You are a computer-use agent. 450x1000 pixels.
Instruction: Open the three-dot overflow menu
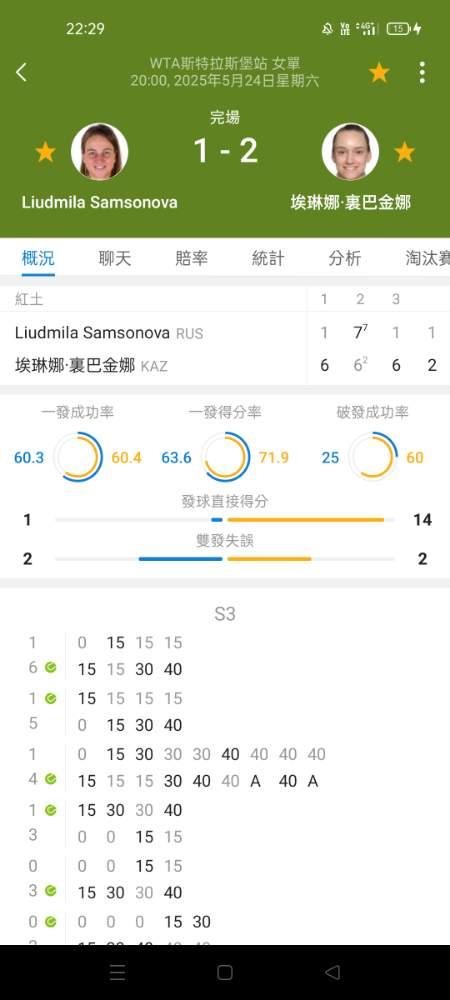pyautogui.click(x=422, y=73)
